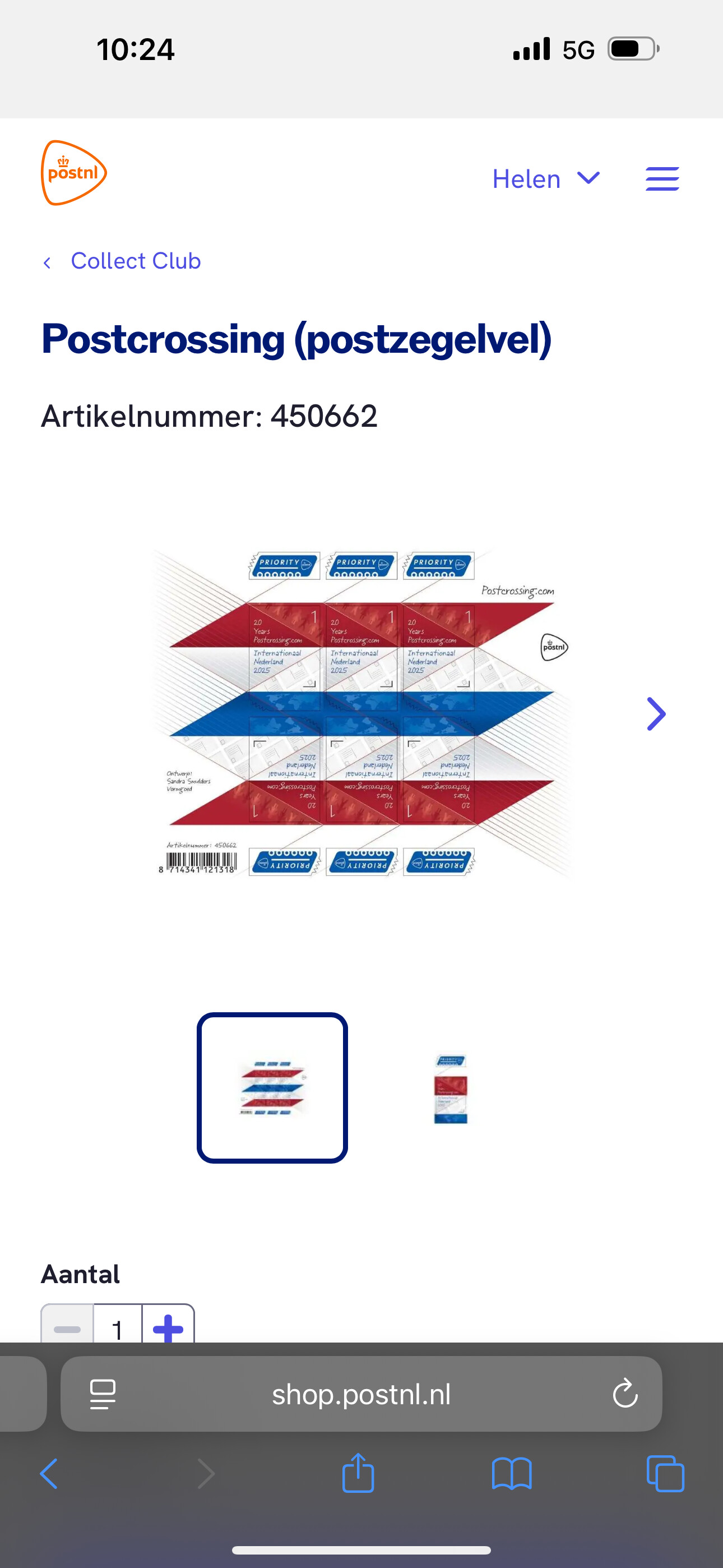Viewport: 723px width, 1568px height.
Task: Open Safari bookmarks
Action: coord(512,1474)
